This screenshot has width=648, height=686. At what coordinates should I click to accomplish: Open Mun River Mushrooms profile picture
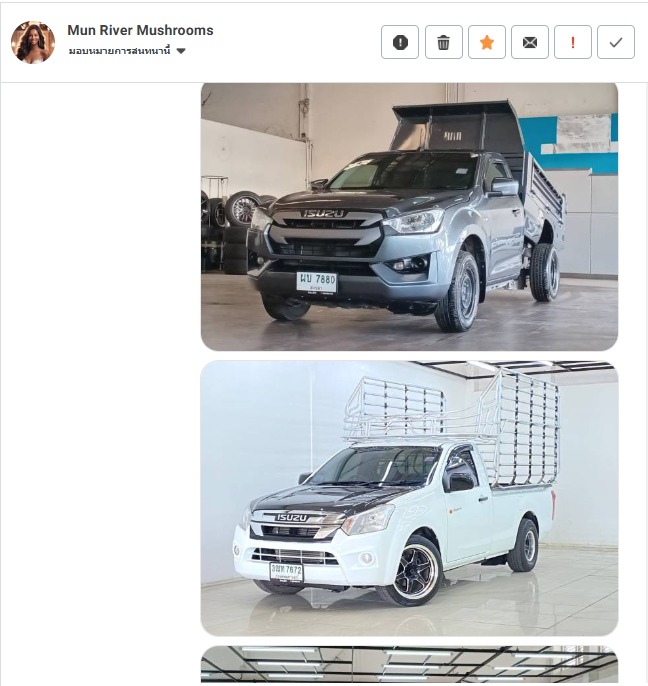point(33,42)
